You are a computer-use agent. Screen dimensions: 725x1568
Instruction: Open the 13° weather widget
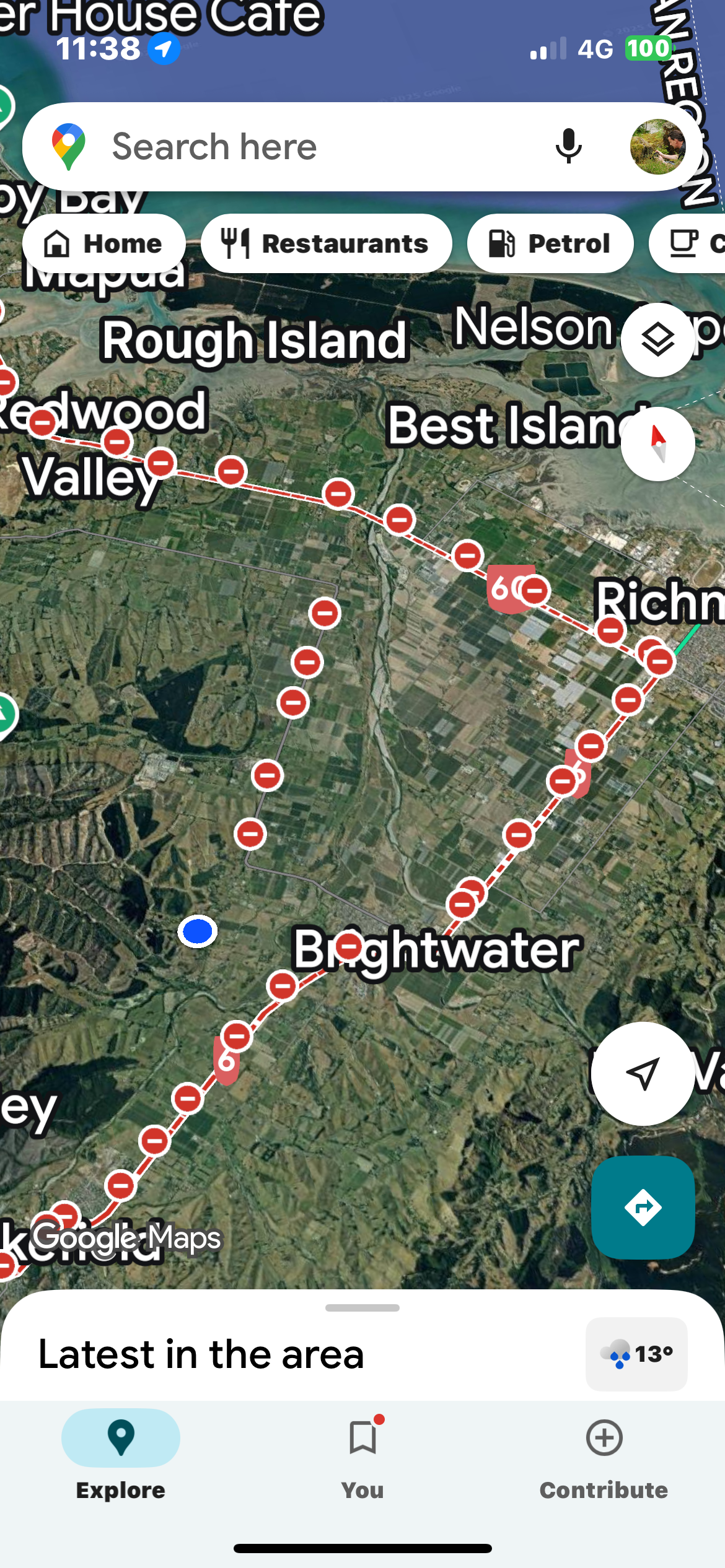(x=636, y=1354)
